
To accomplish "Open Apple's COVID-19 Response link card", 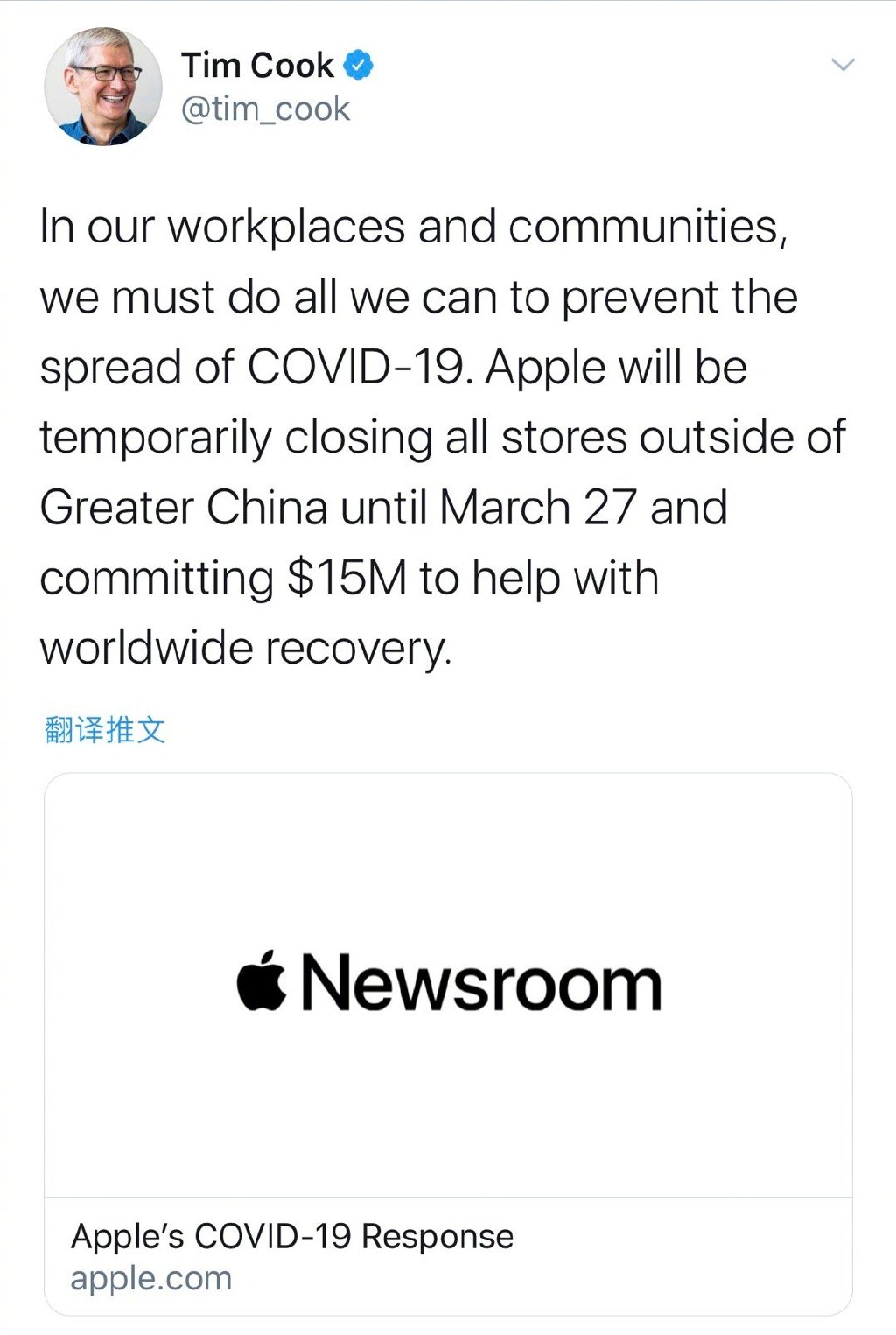I will (x=448, y=1042).
